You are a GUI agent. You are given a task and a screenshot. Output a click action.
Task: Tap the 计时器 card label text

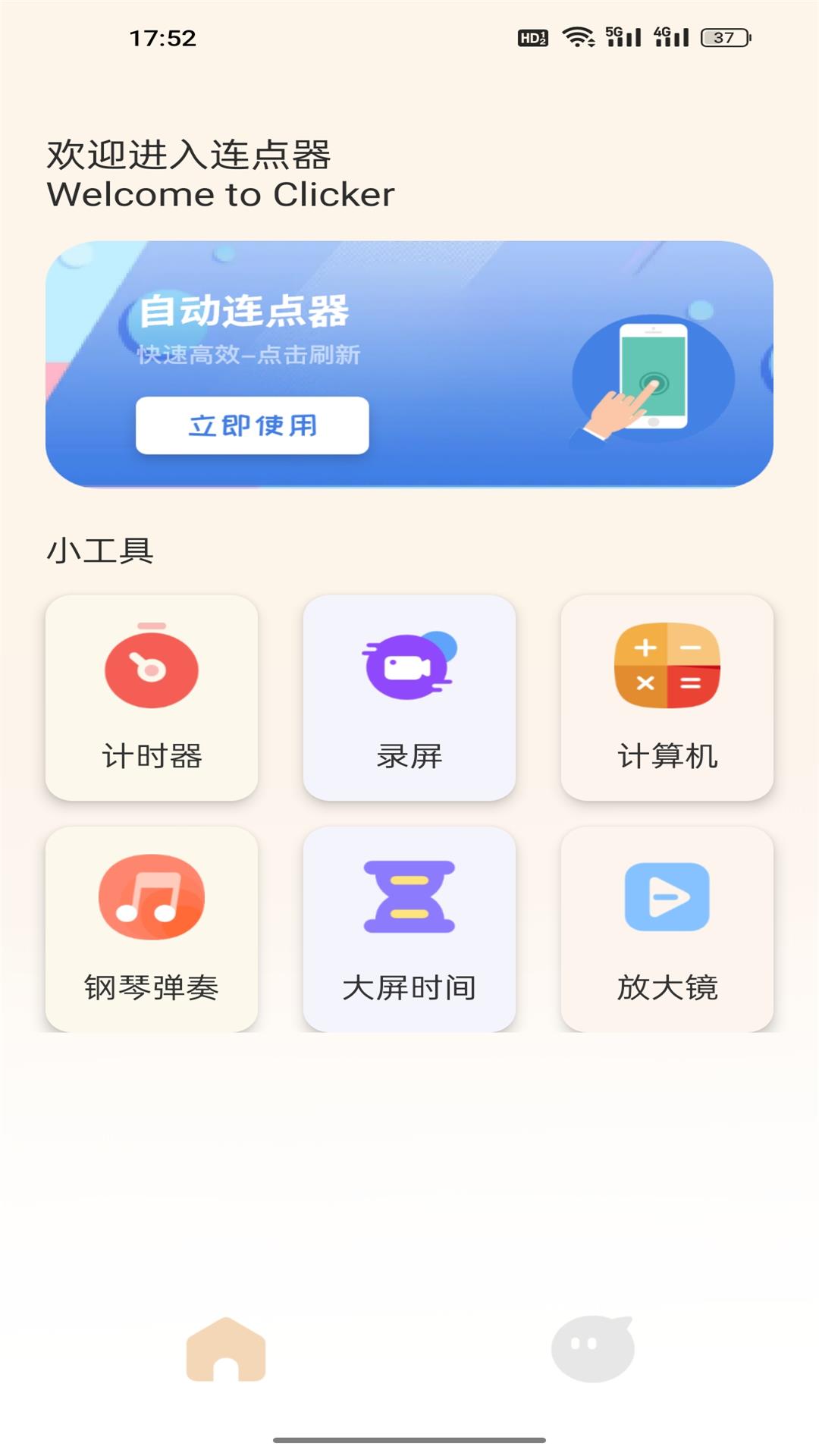coord(150,755)
